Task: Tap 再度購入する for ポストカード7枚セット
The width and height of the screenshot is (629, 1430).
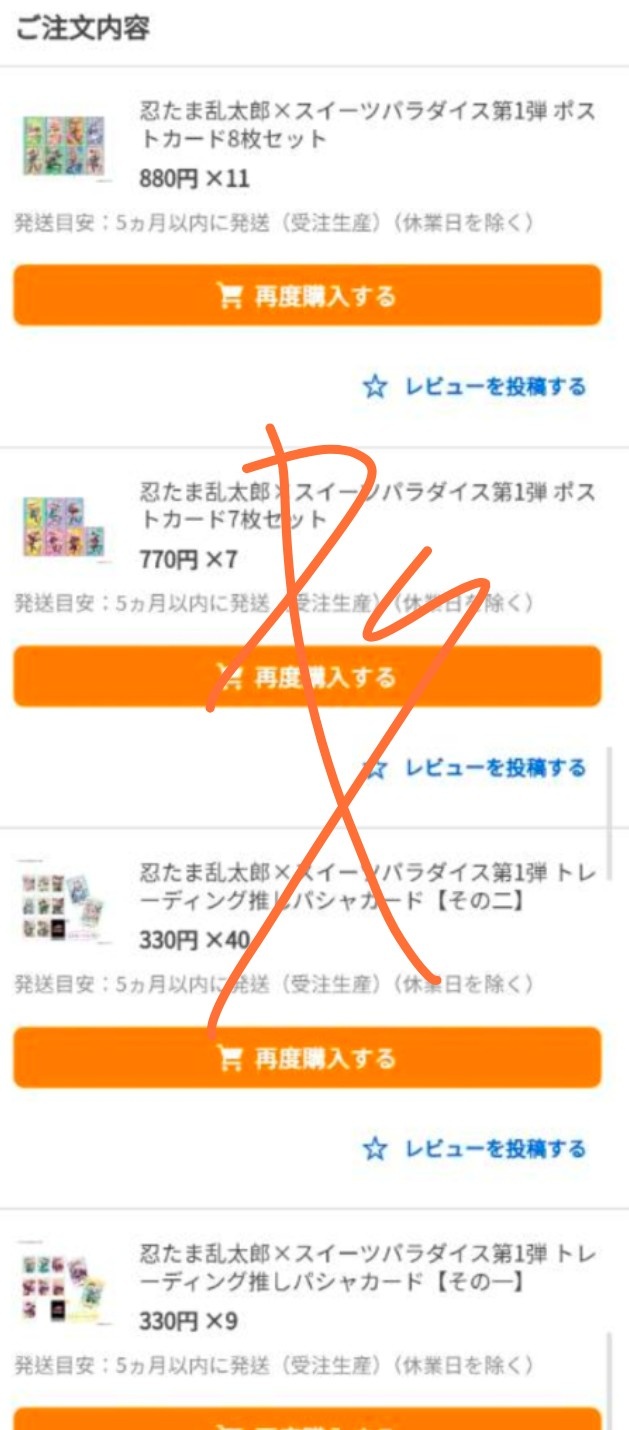Action: pyautogui.click(x=307, y=677)
